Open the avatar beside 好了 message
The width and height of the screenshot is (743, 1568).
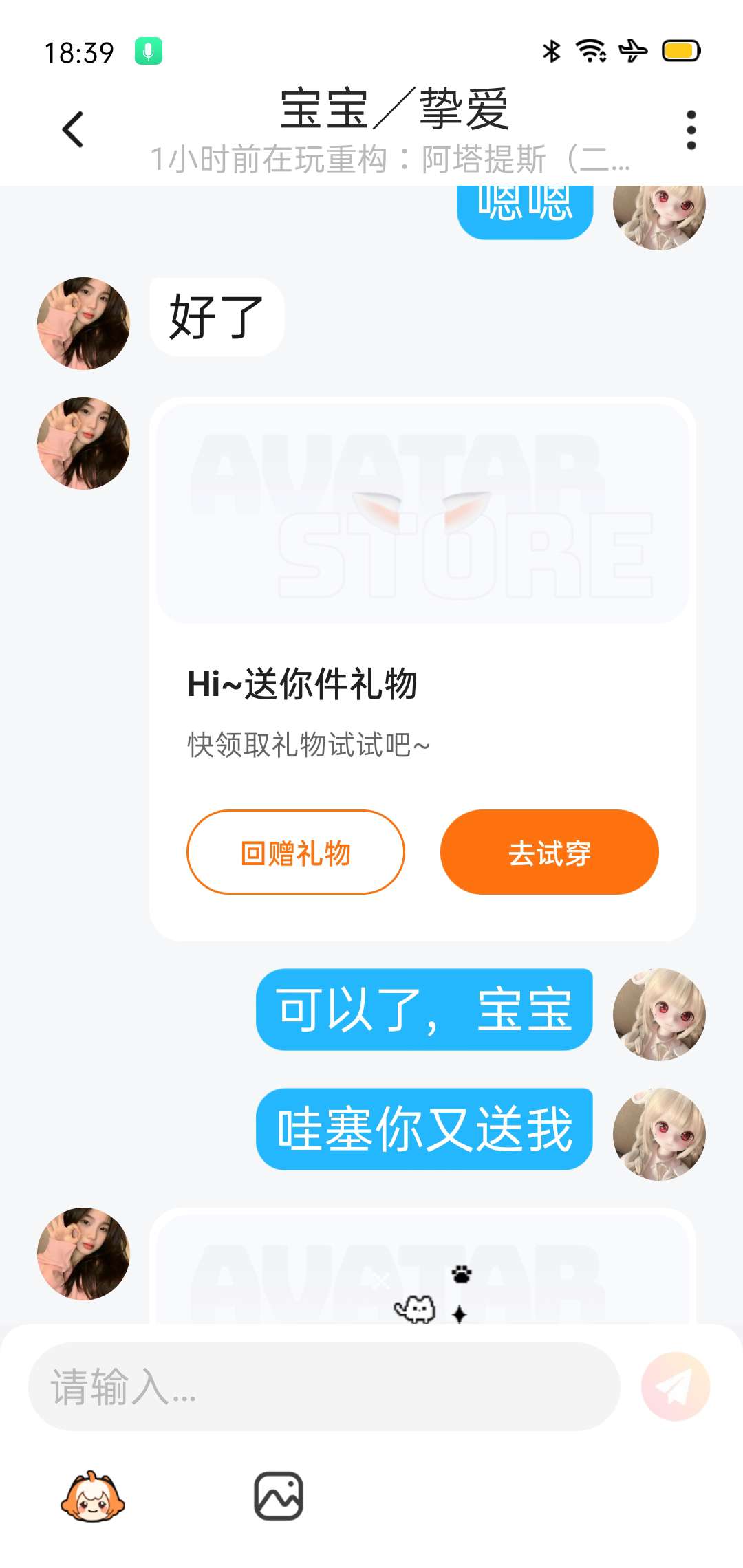pos(83,323)
